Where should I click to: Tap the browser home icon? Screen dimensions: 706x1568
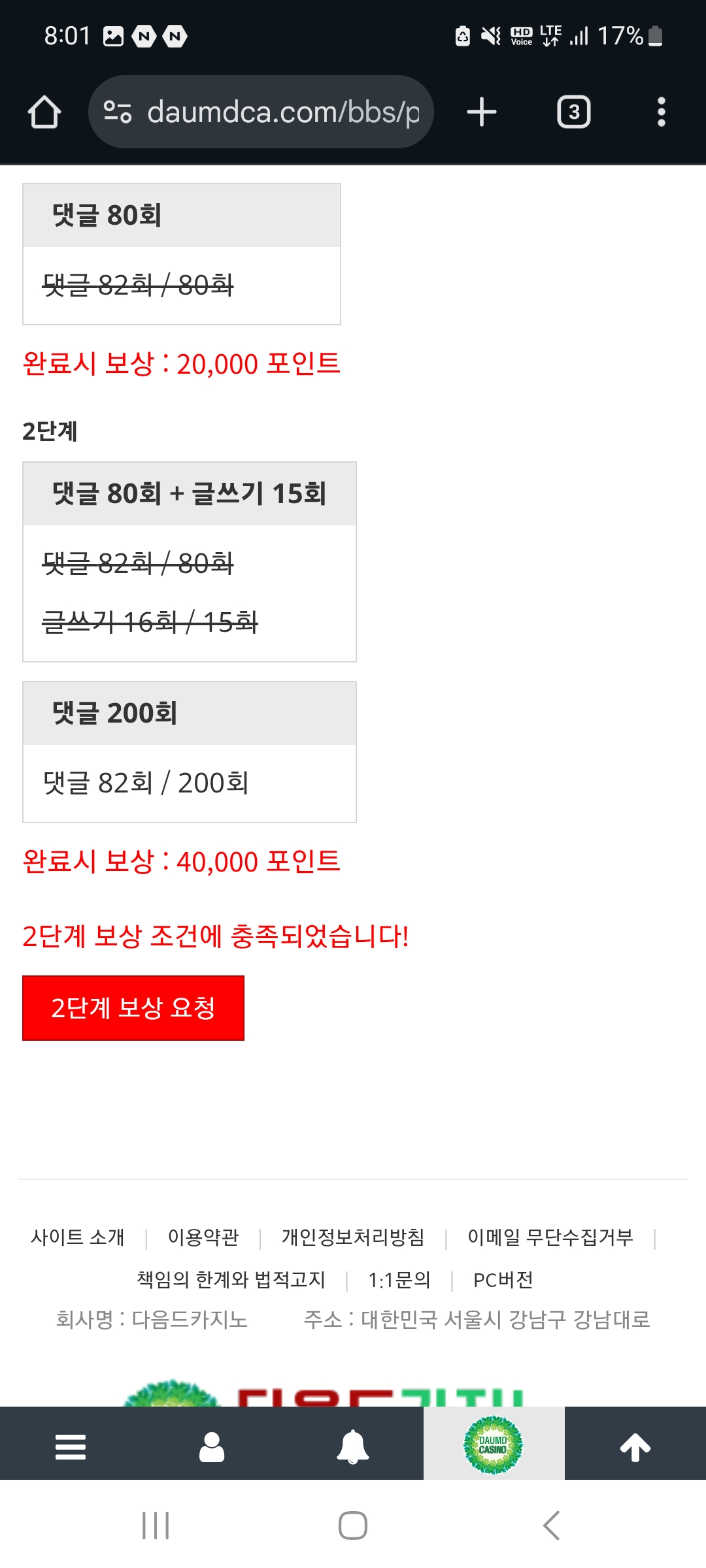pyautogui.click(x=44, y=112)
